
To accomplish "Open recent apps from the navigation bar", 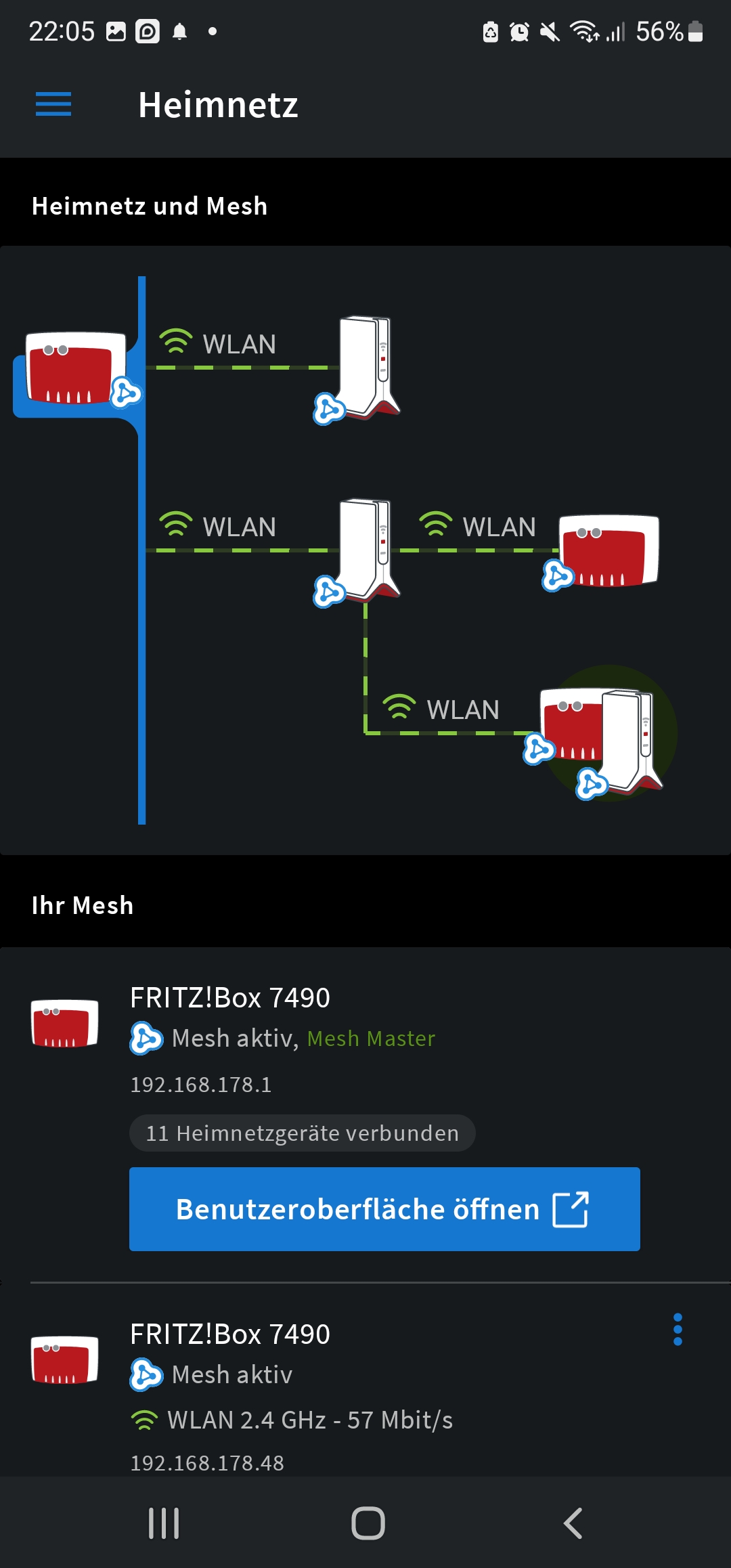I will [x=164, y=1523].
